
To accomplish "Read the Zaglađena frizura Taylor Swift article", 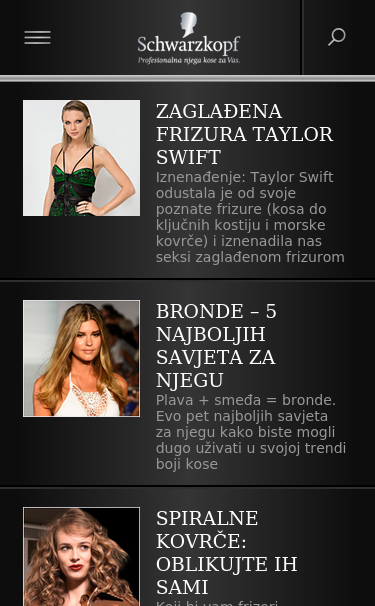I will [244, 134].
